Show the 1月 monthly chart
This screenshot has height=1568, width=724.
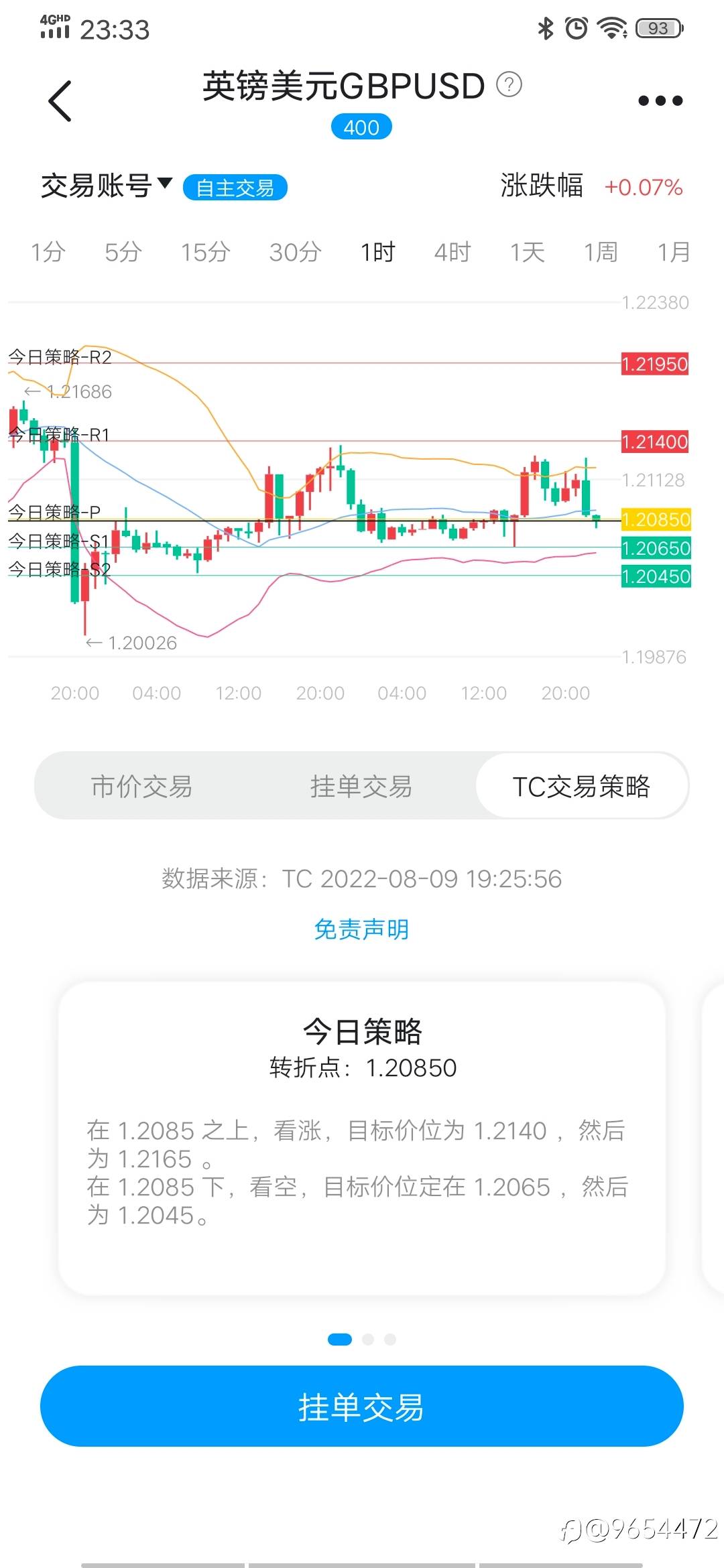pyautogui.click(x=674, y=252)
